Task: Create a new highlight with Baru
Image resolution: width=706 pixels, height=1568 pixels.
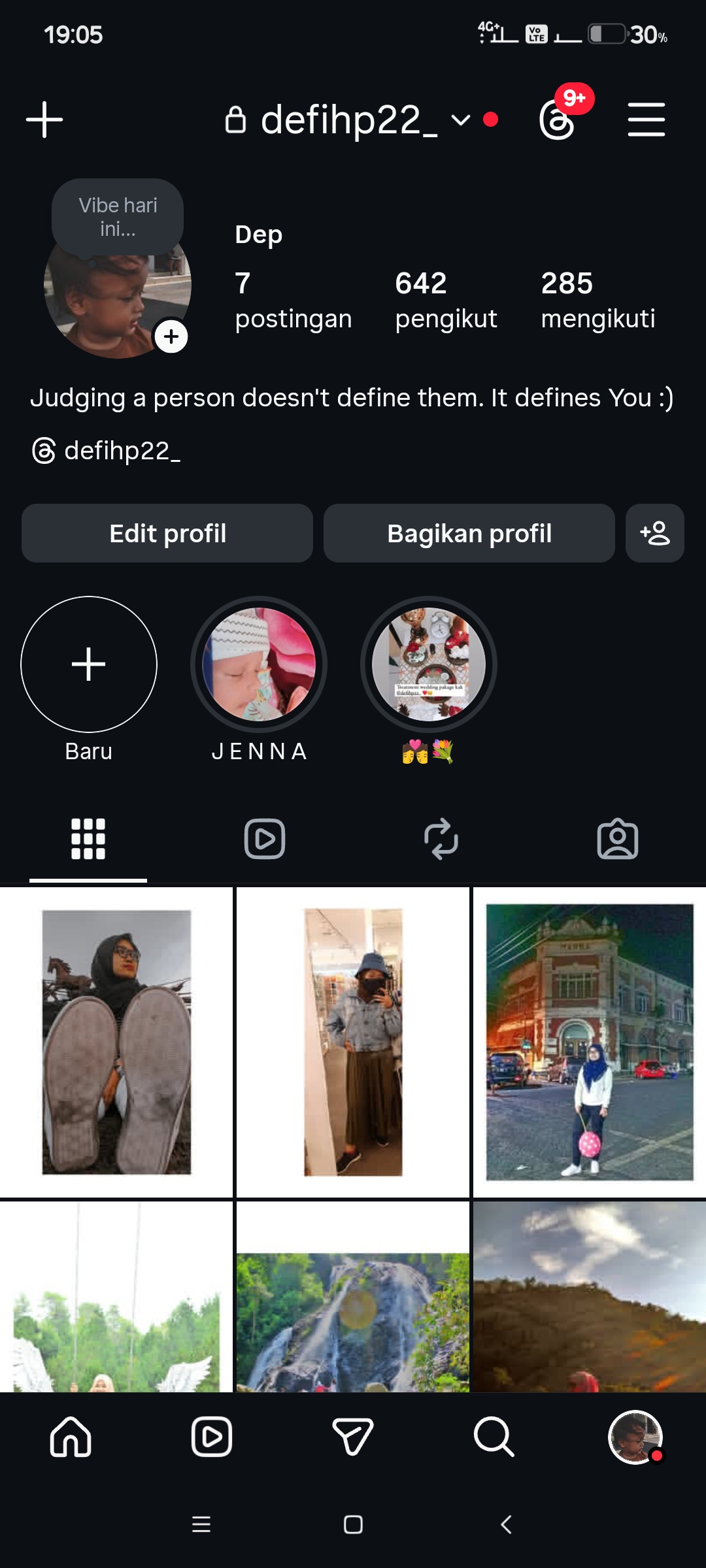Action: [89, 664]
